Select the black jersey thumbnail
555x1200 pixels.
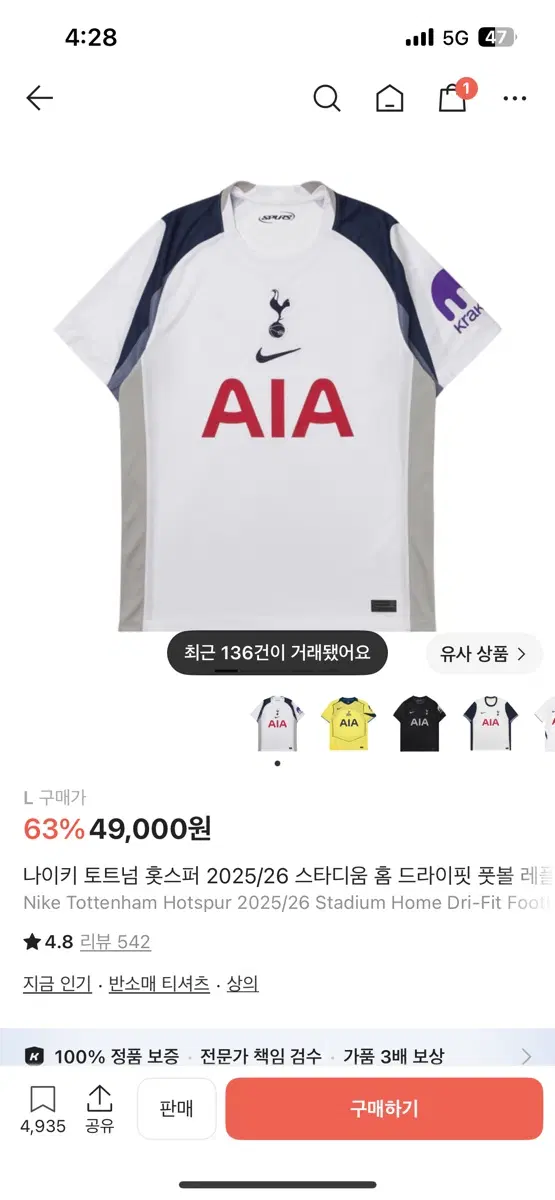tap(419, 723)
